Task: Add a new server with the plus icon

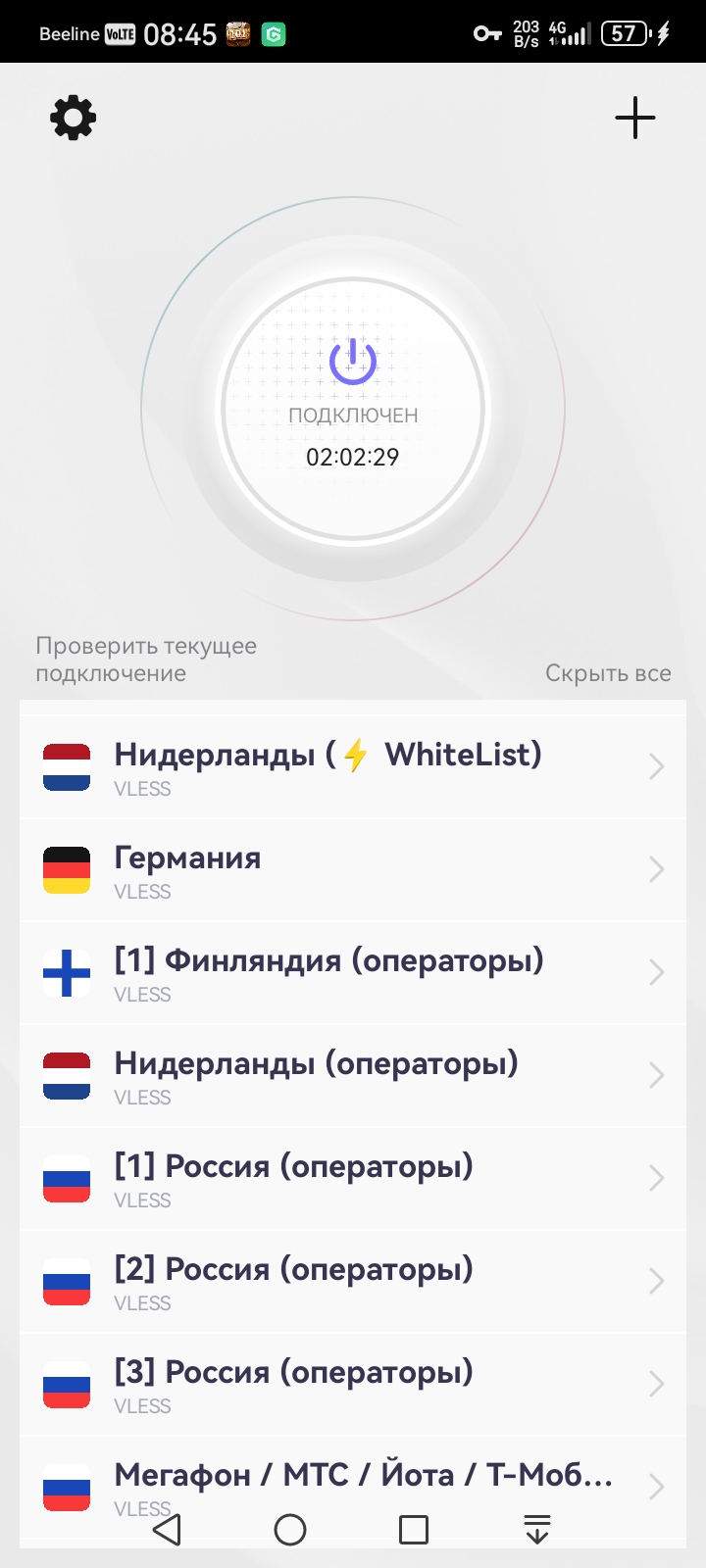Action: point(634,119)
